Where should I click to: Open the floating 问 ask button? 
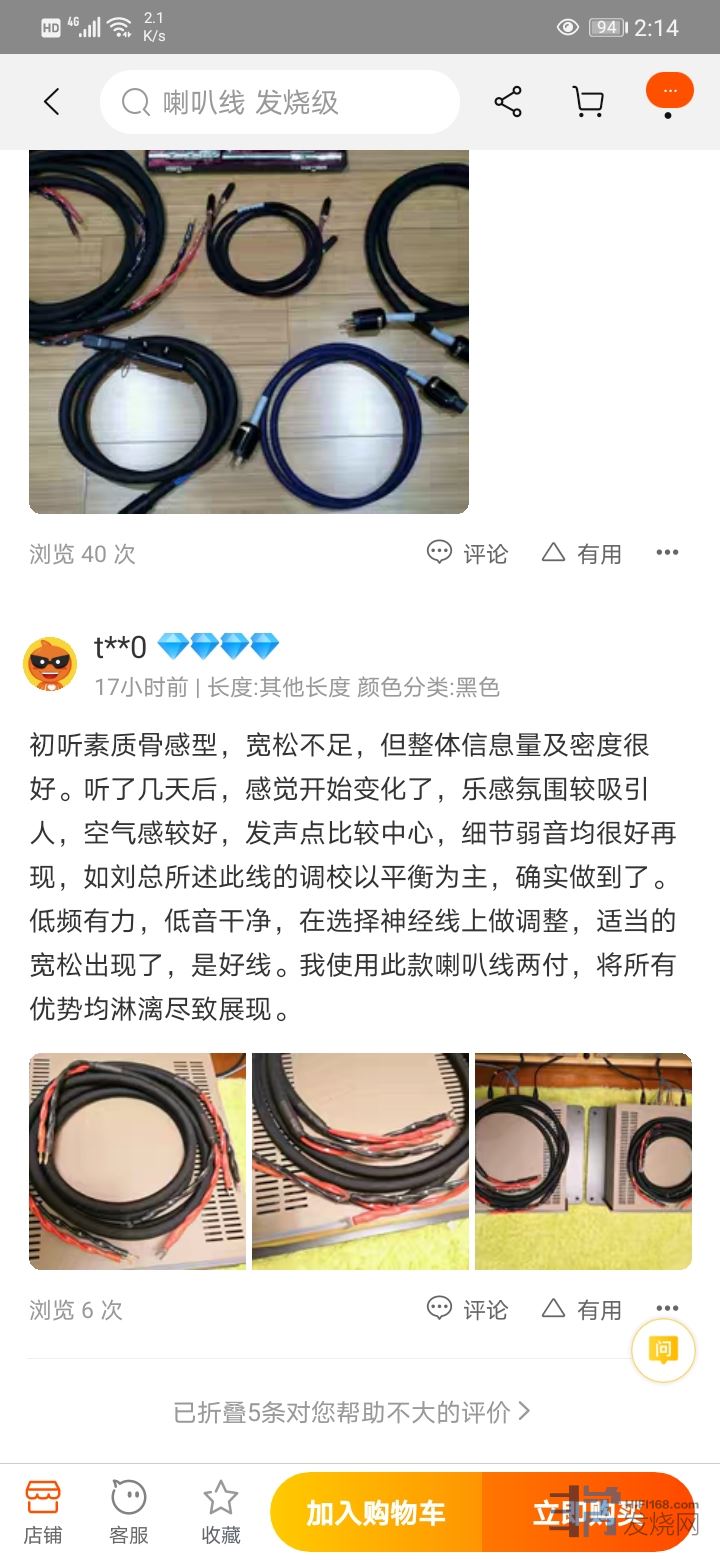(662, 1350)
